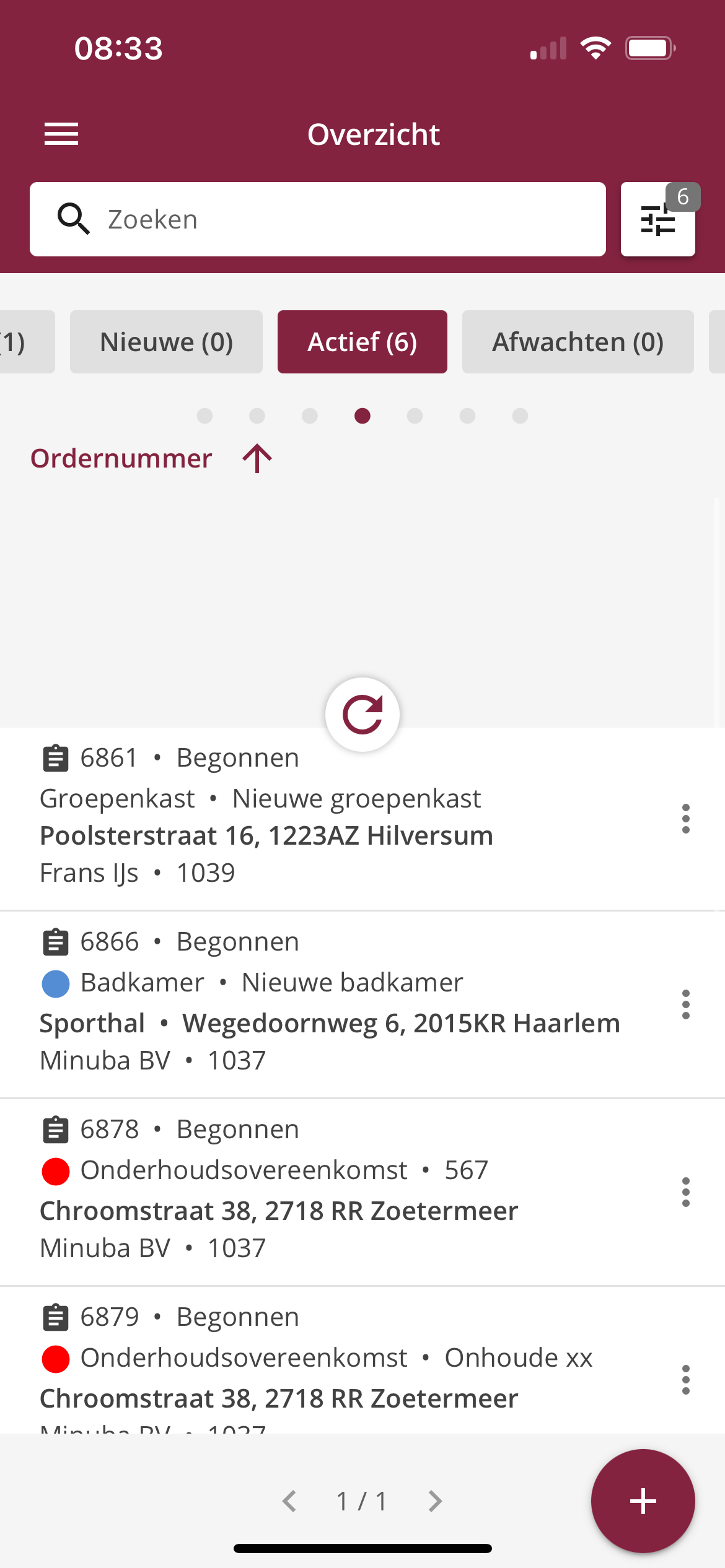The height and width of the screenshot is (1568, 725).
Task: Switch to the Nieuwe (0) tab
Action: coord(166,342)
